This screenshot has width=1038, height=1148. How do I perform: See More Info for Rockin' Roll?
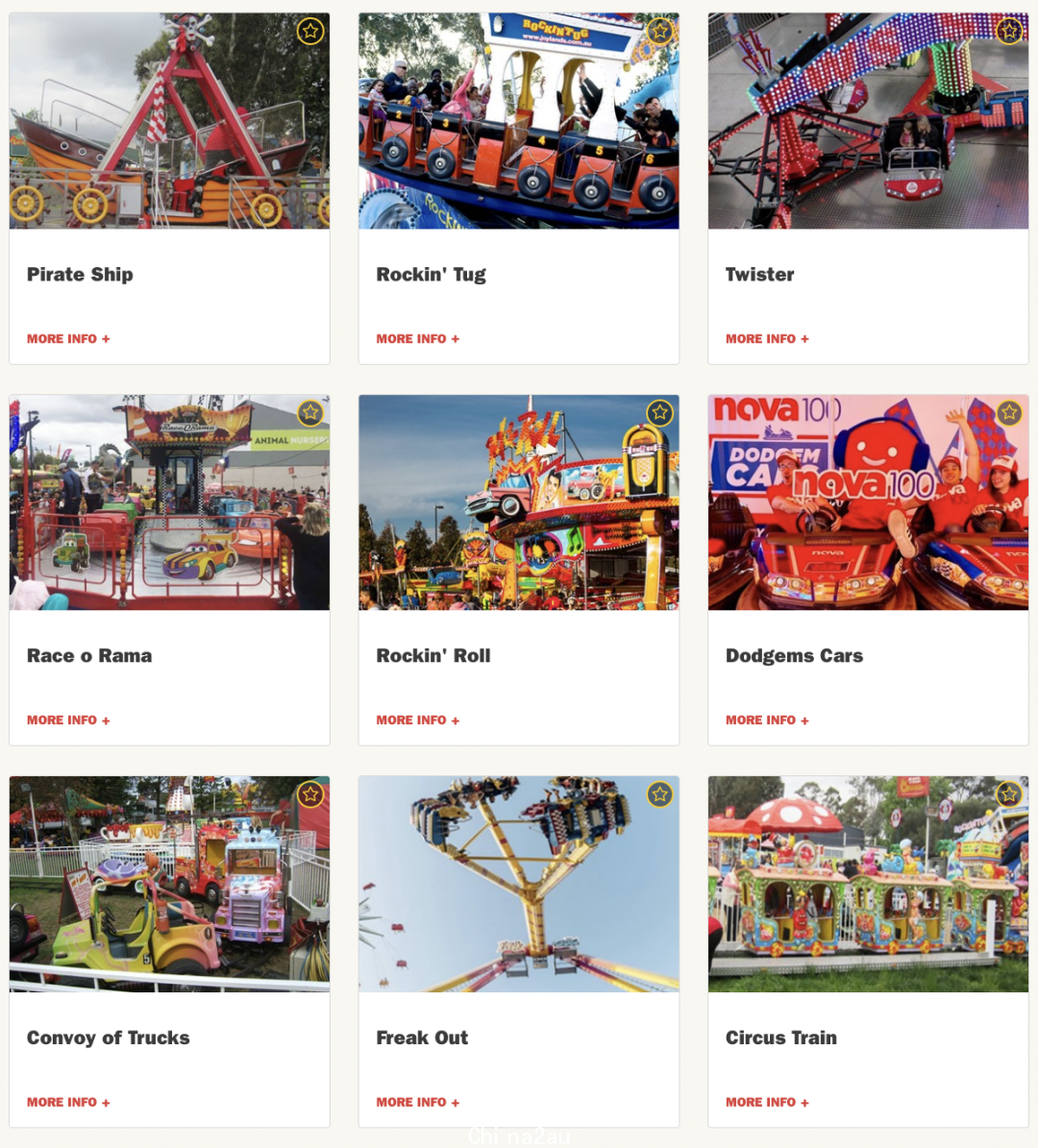coord(417,721)
